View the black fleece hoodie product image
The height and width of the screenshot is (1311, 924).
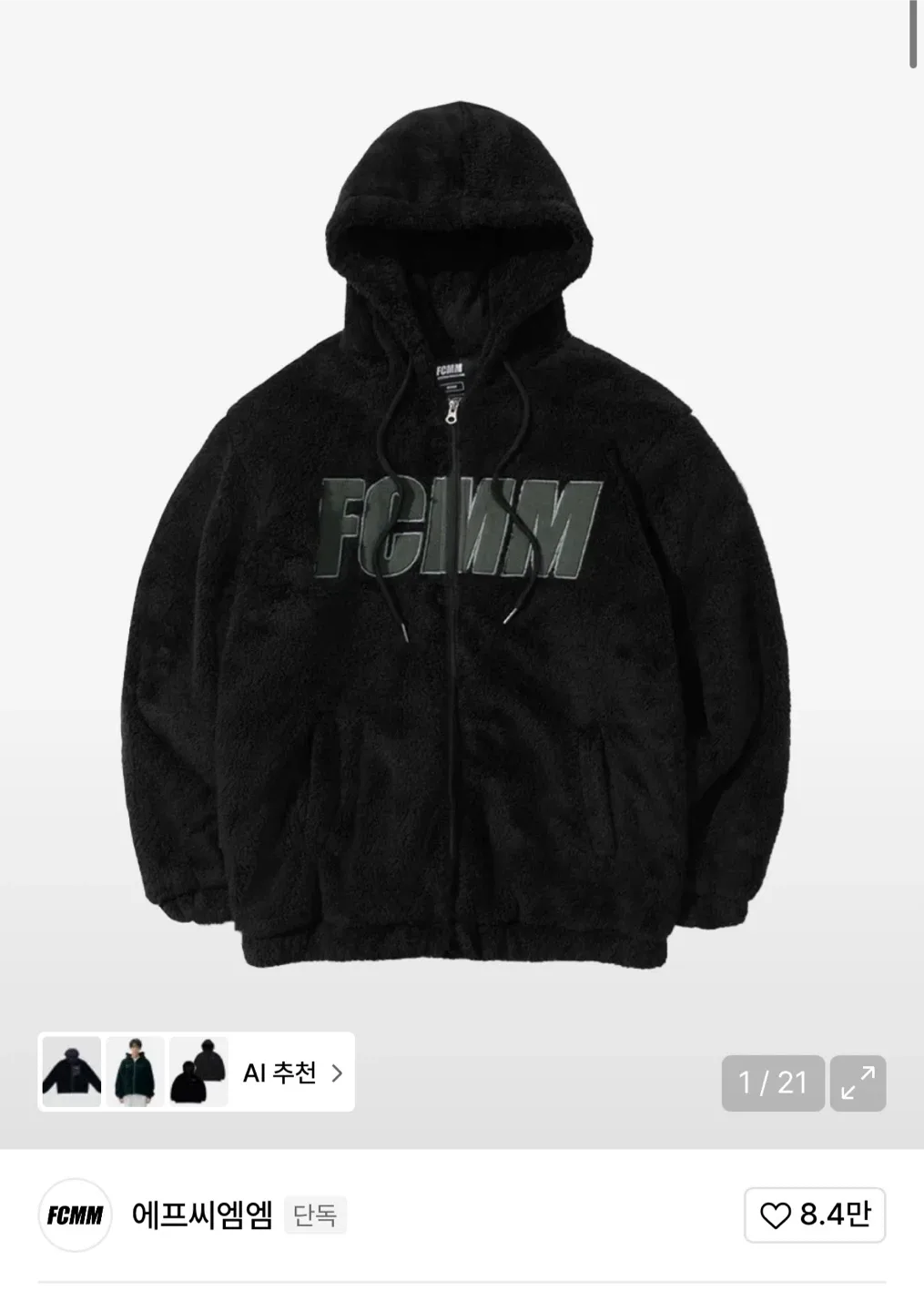(x=462, y=546)
